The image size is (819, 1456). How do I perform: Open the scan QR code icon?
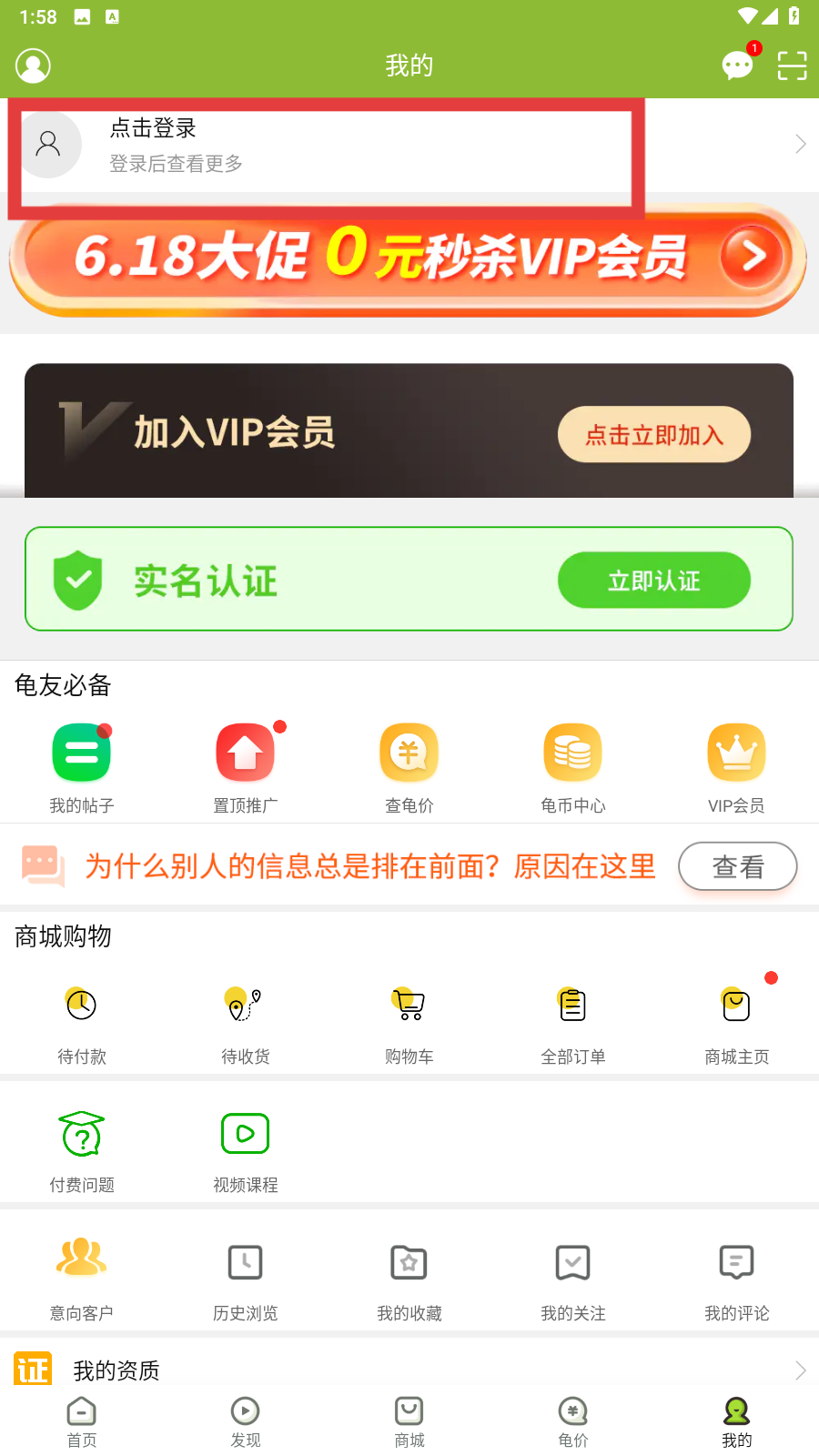(x=792, y=66)
